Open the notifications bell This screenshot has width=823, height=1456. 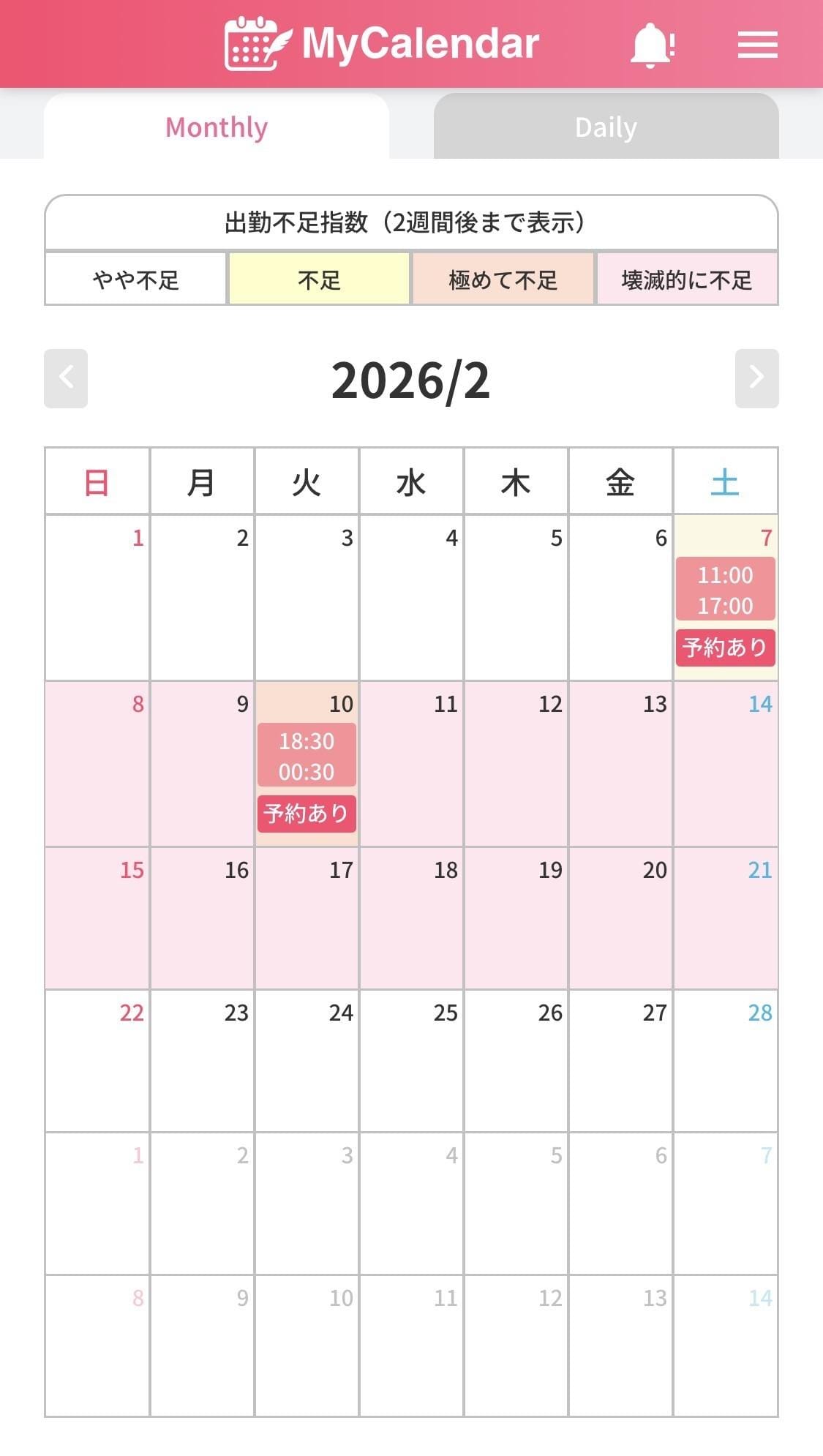(x=650, y=45)
